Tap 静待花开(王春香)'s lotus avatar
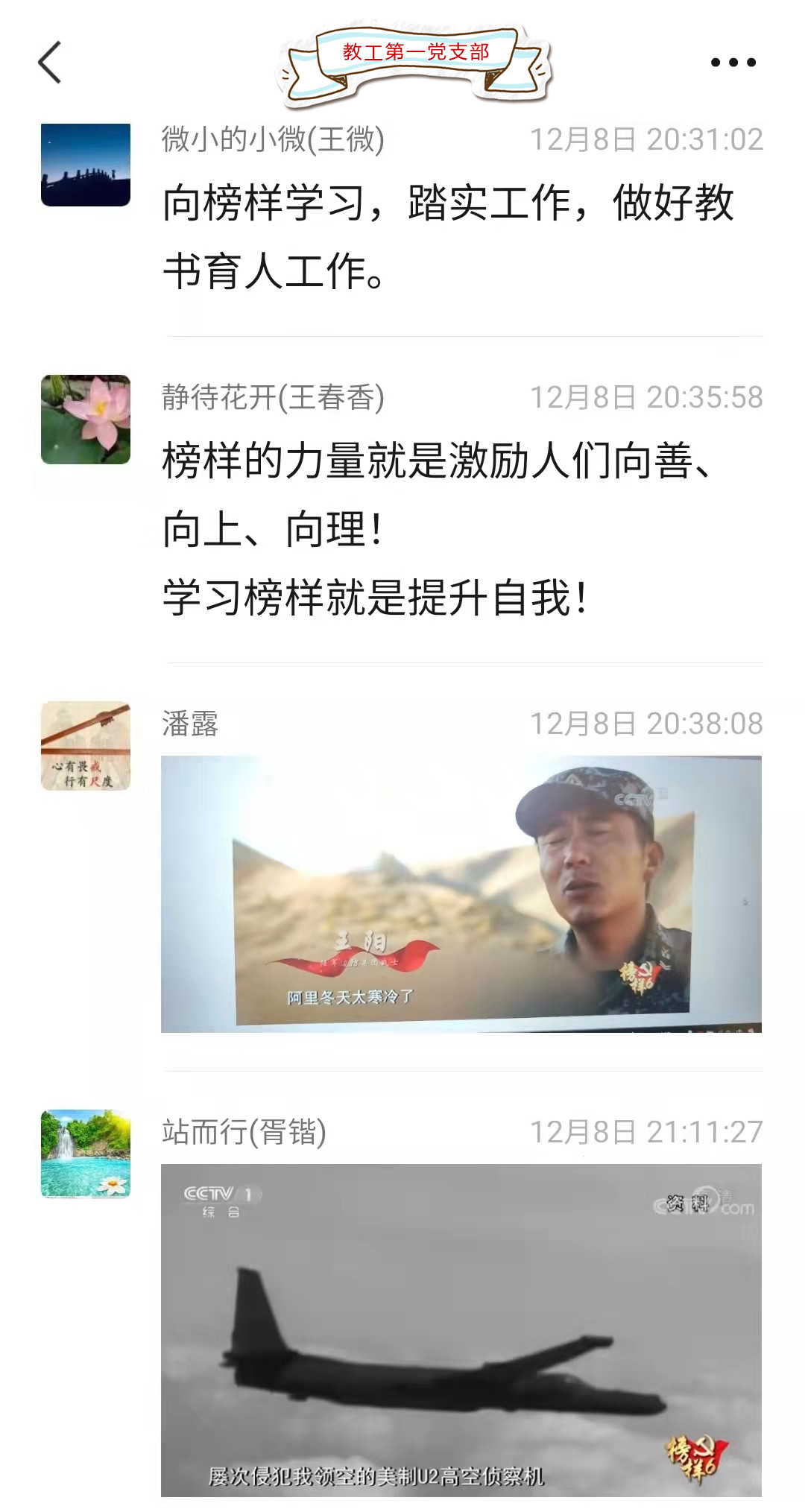Screen dimensions: 805x1512 point(86,420)
